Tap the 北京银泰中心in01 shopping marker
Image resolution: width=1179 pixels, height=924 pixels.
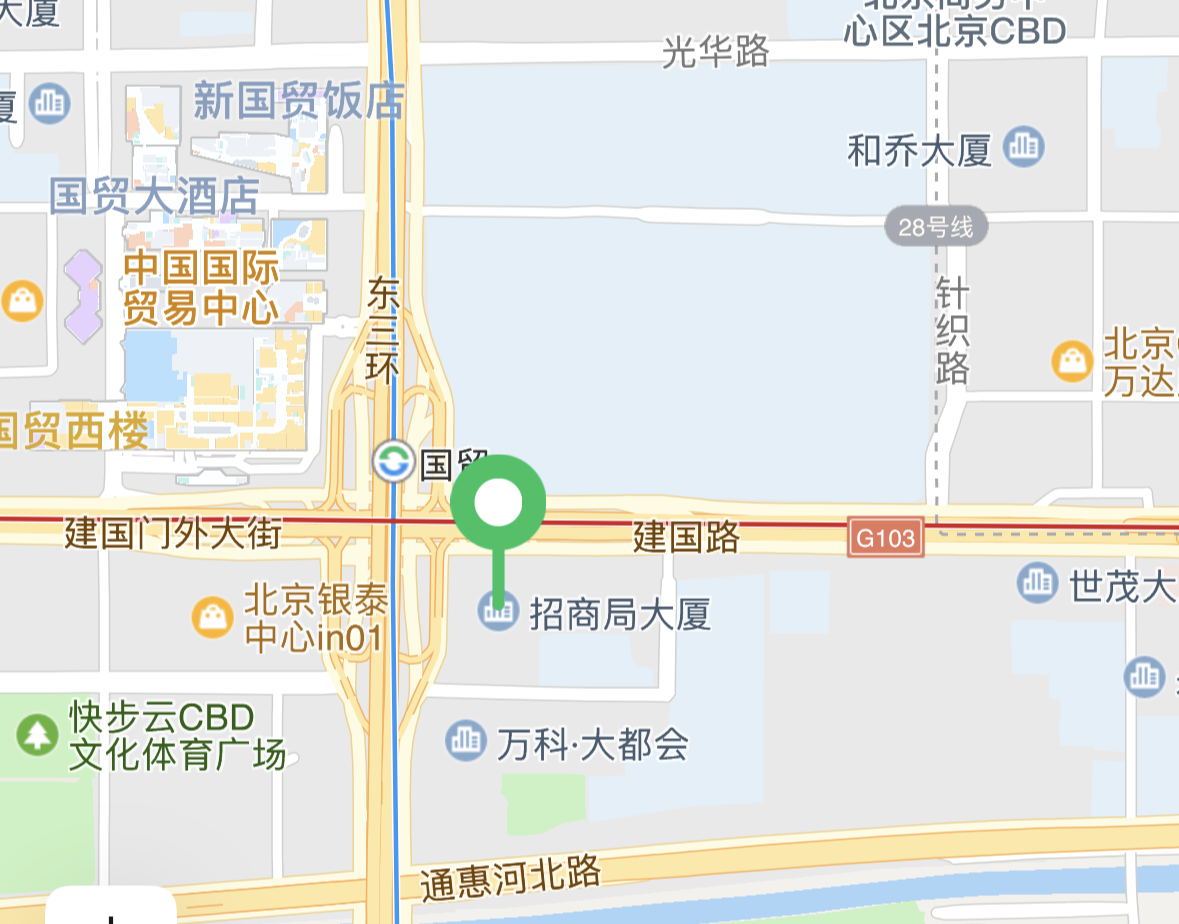click(x=213, y=617)
